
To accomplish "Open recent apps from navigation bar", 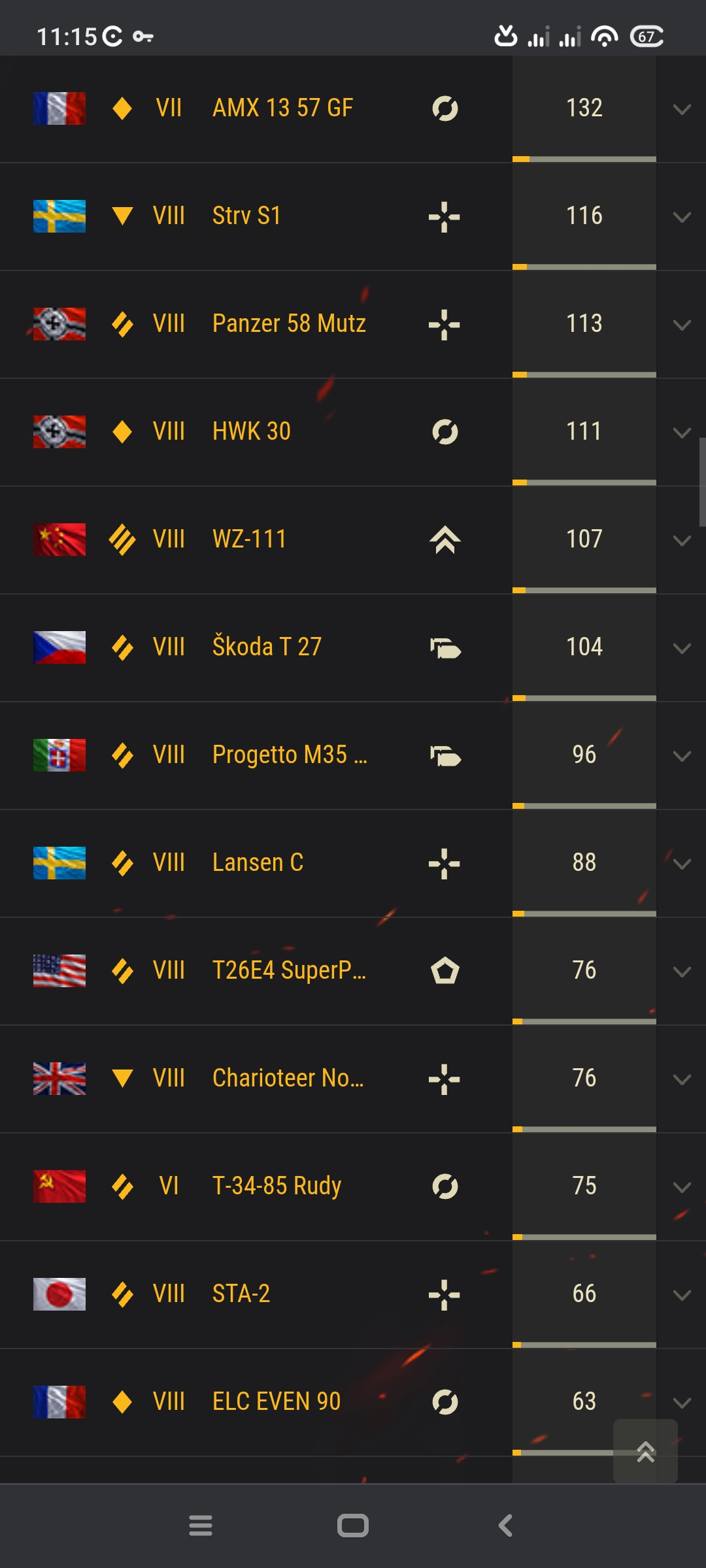I will click(x=200, y=1526).
